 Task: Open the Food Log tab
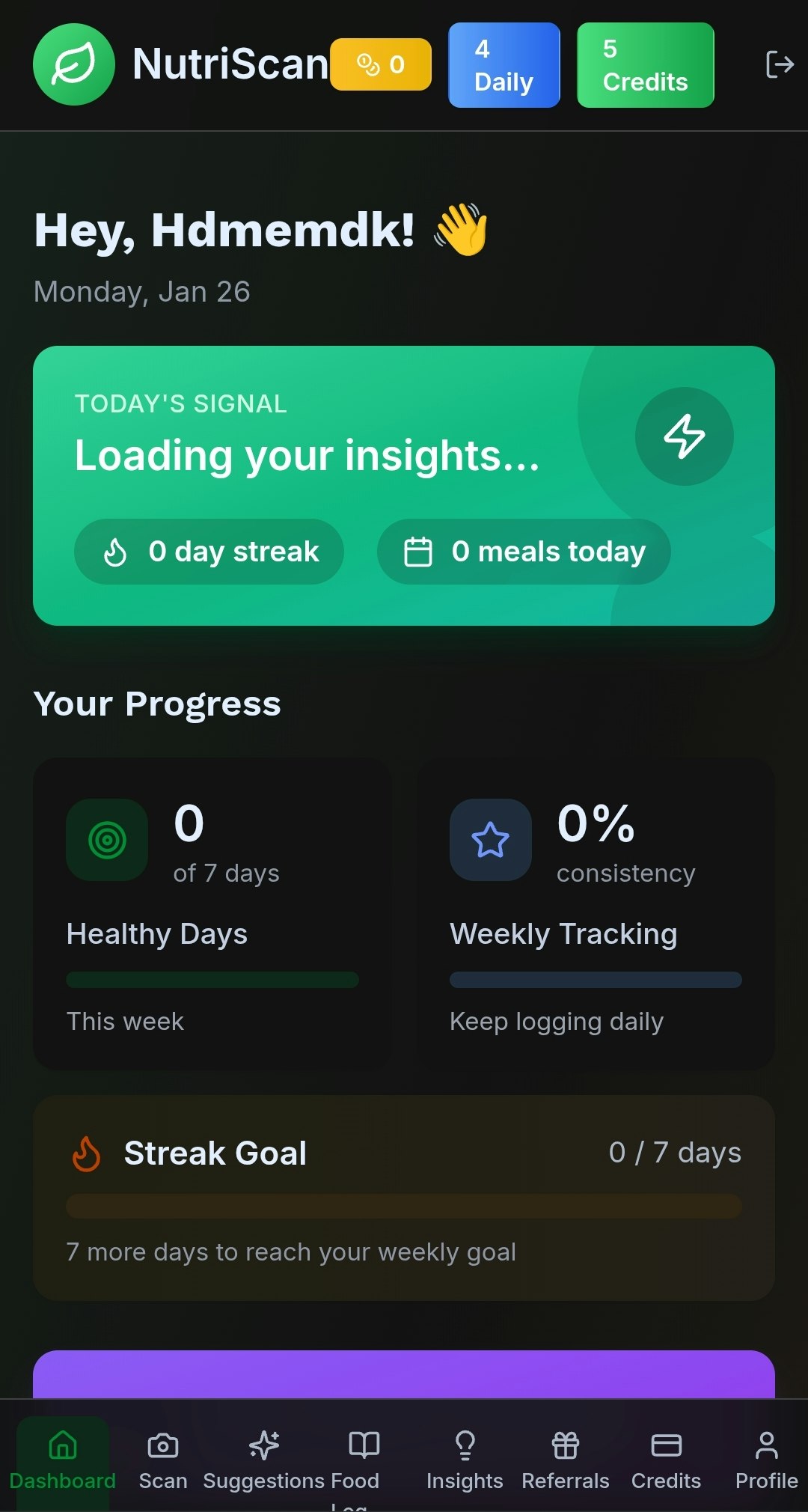point(364,1460)
